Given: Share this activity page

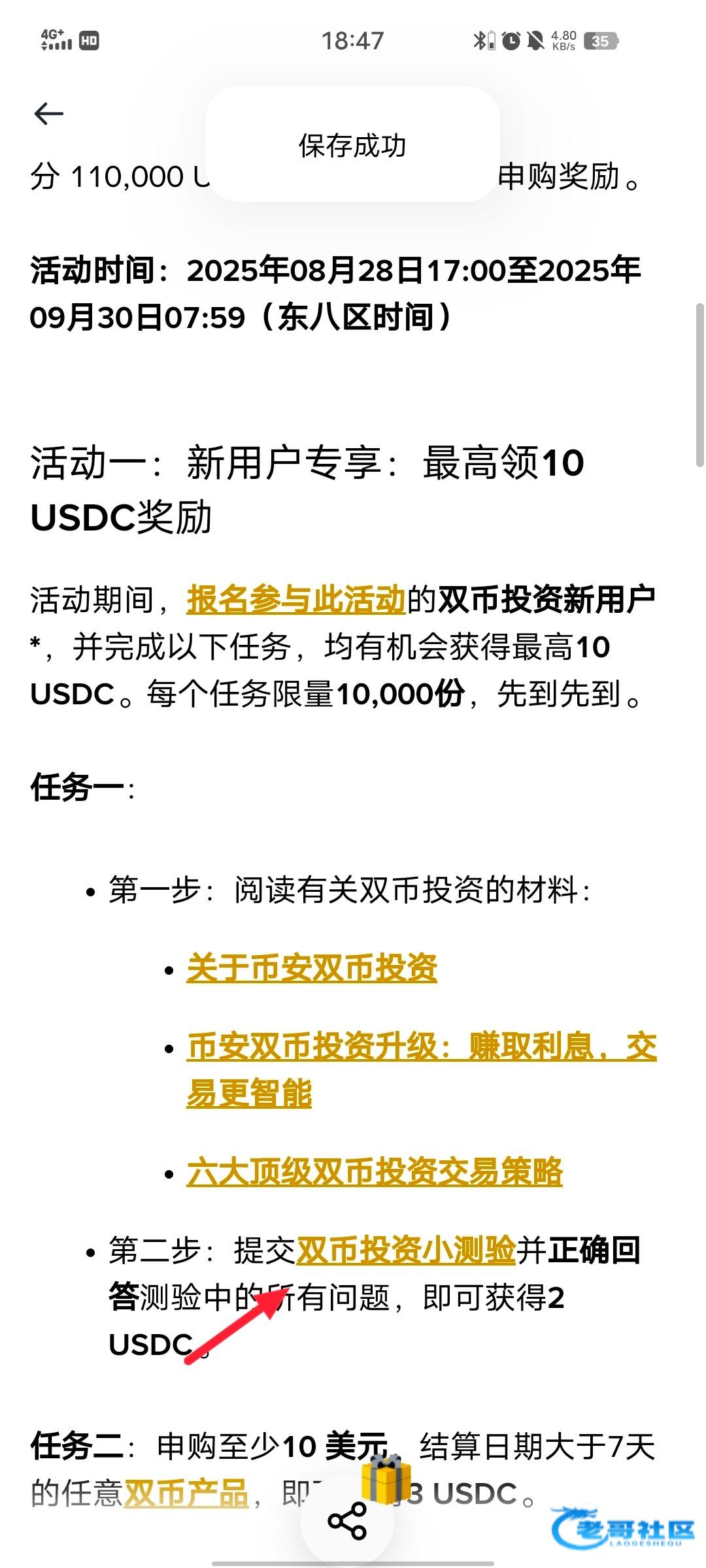Looking at the screenshot, I should tap(347, 1520).
